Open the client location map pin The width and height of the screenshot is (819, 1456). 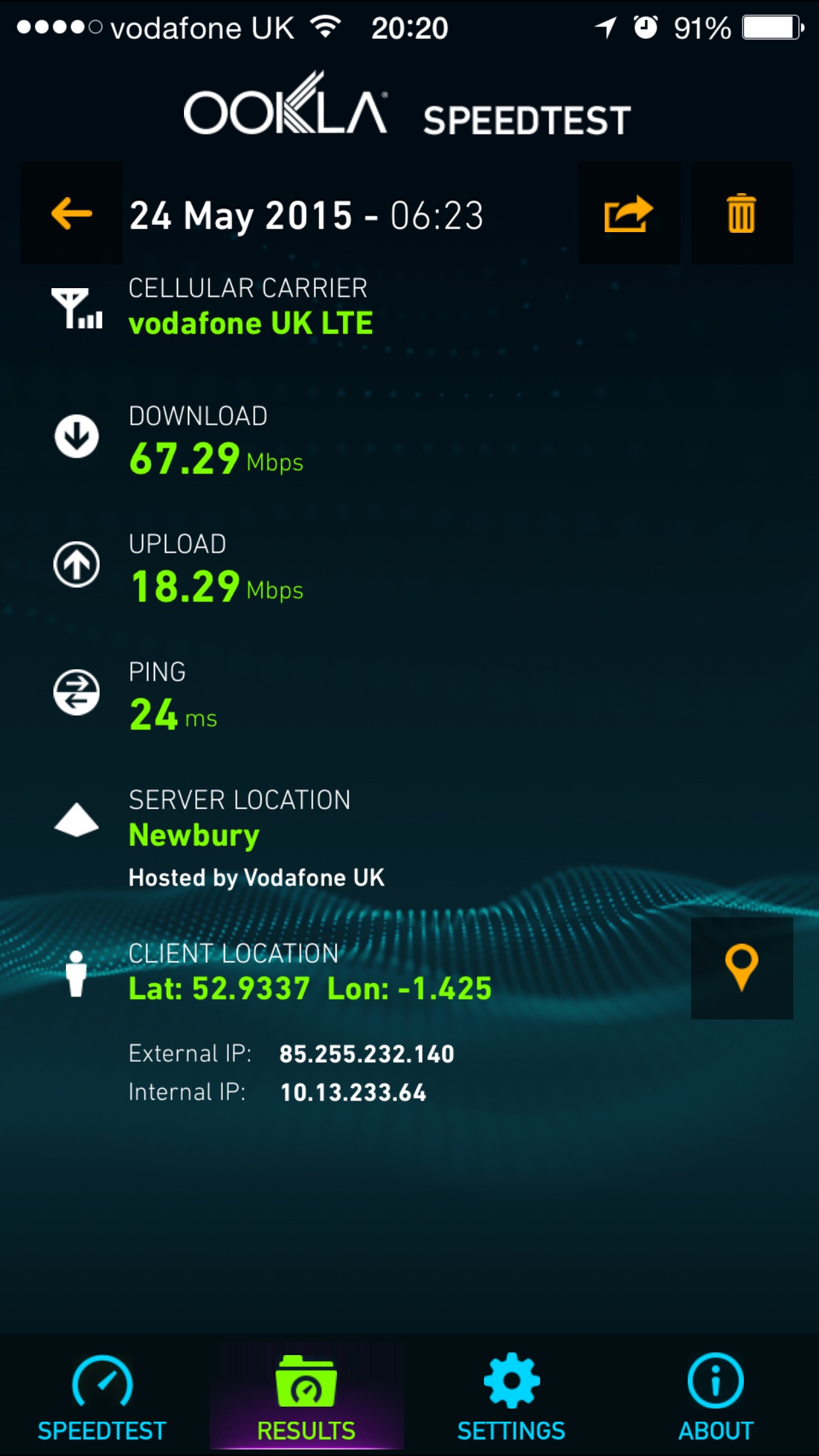click(742, 968)
